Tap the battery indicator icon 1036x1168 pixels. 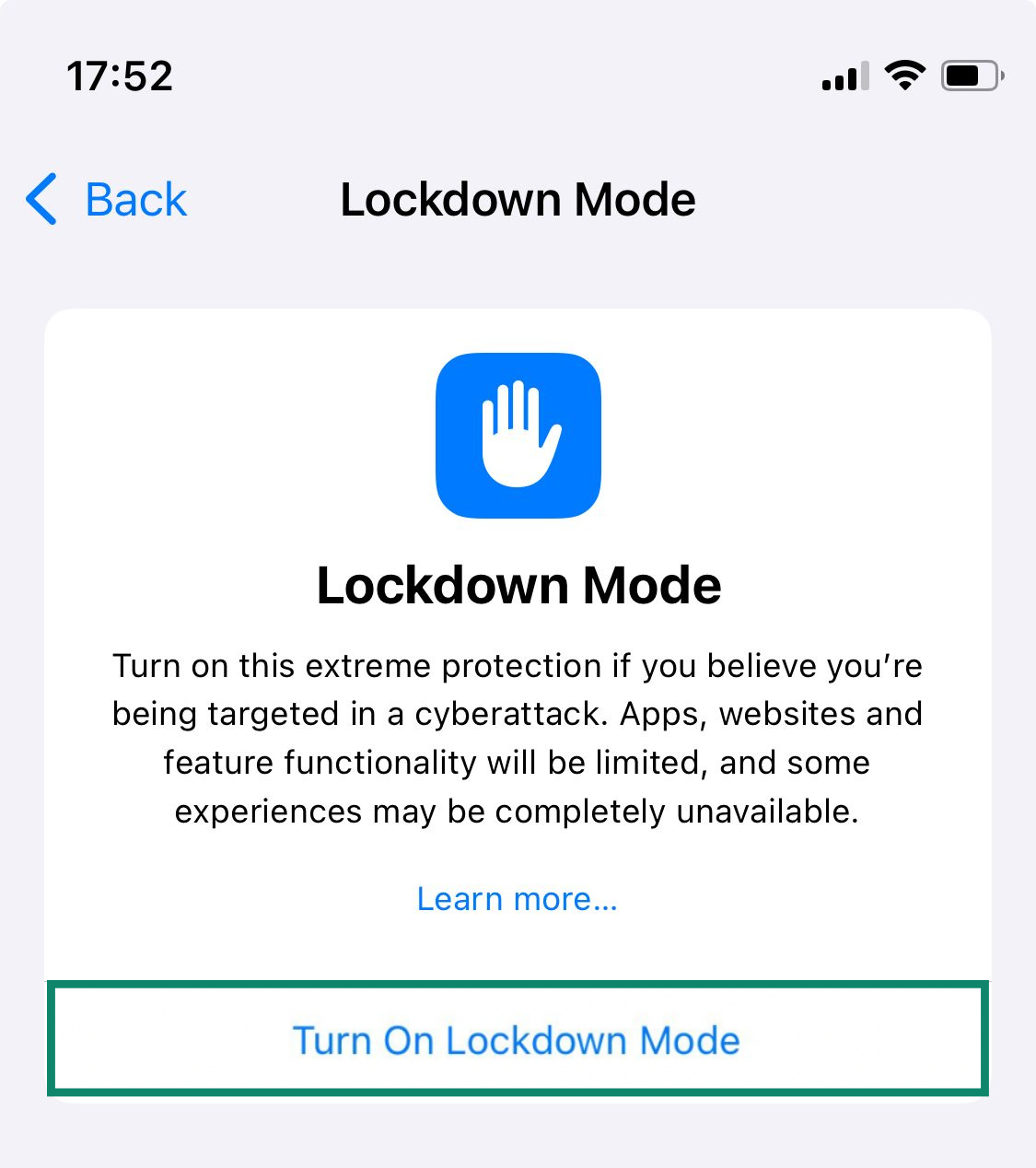[x=969, y=77]
